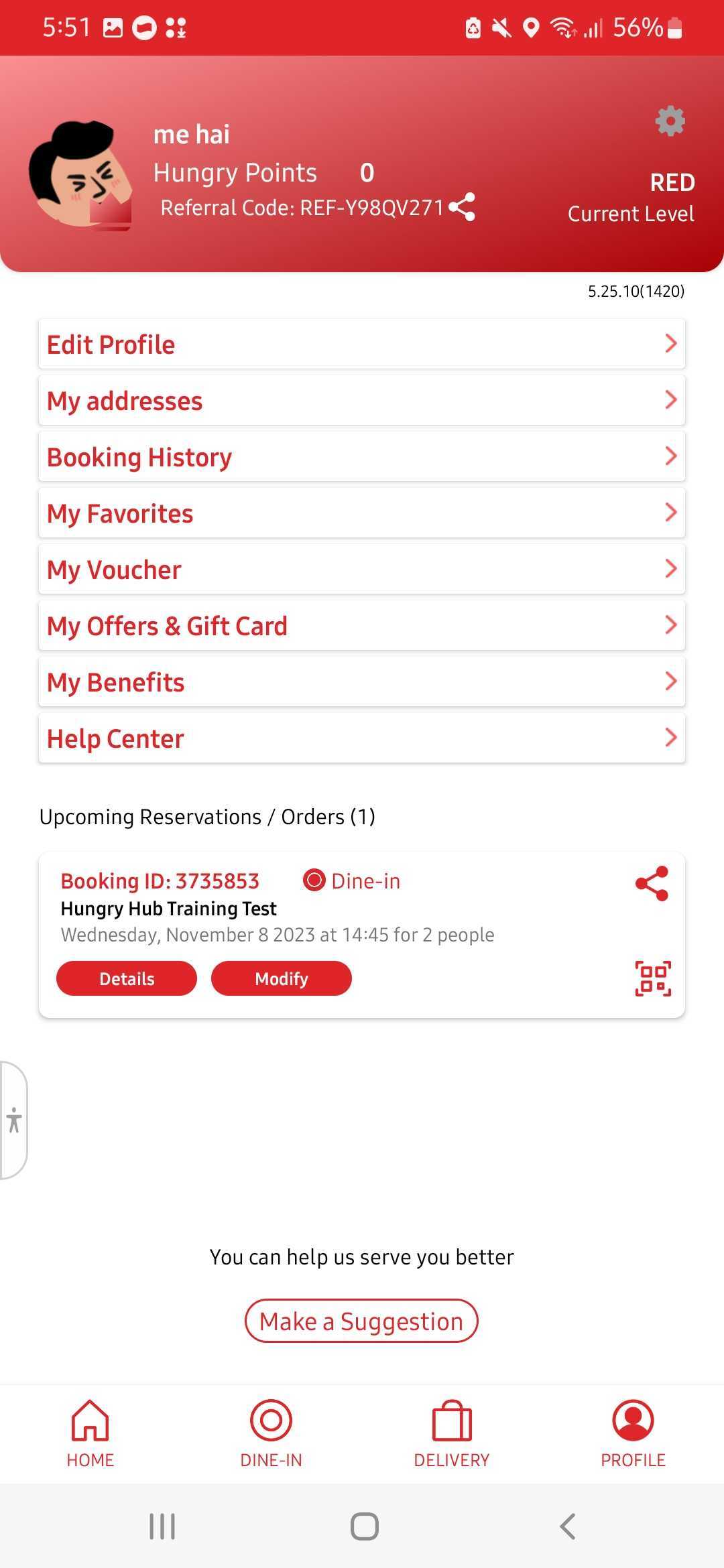Image resolution: width=724 pixels, height=1568 pixels.
Task: Share booking 3735853
Action: [x=652, y=883]
